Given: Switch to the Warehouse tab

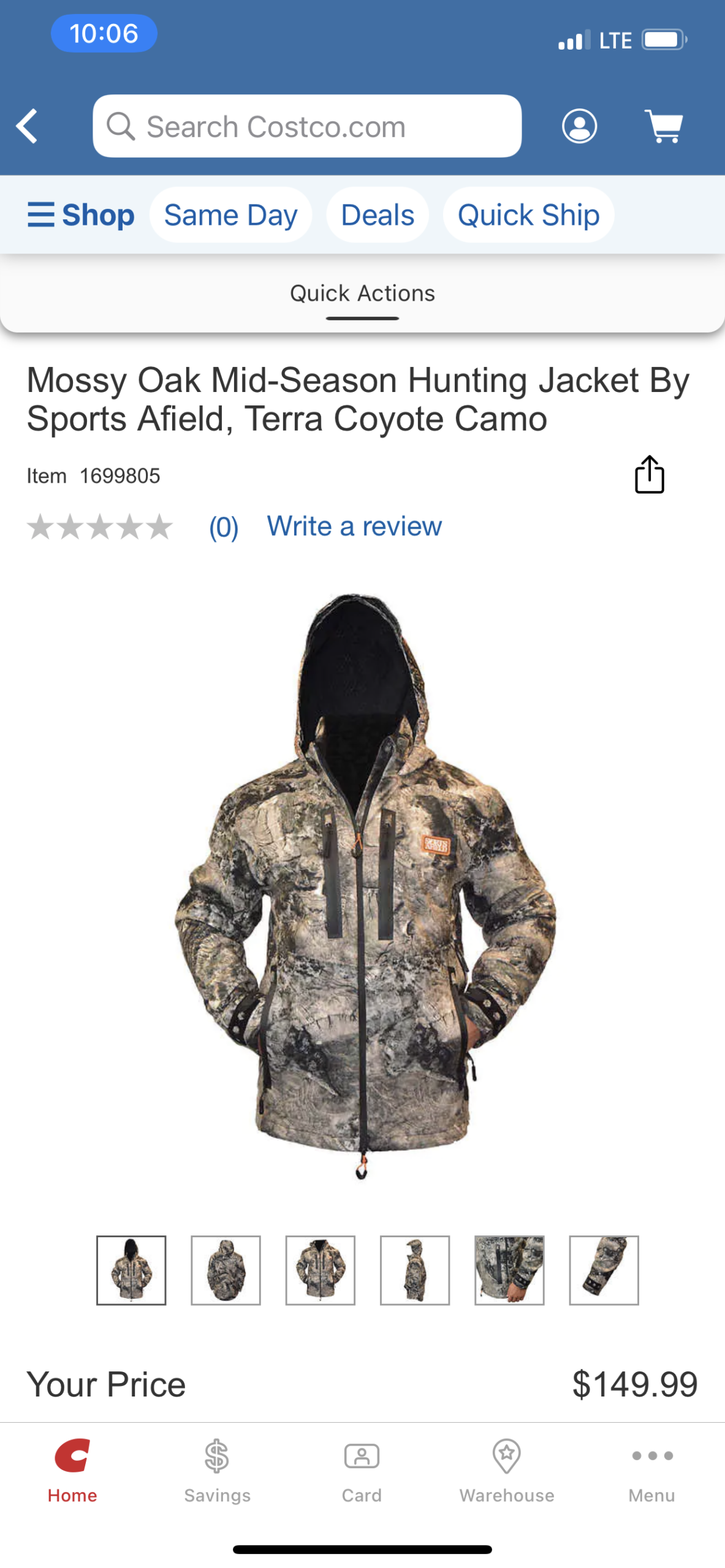Looking at the screenshot, I should click(x=506, y=1470).
